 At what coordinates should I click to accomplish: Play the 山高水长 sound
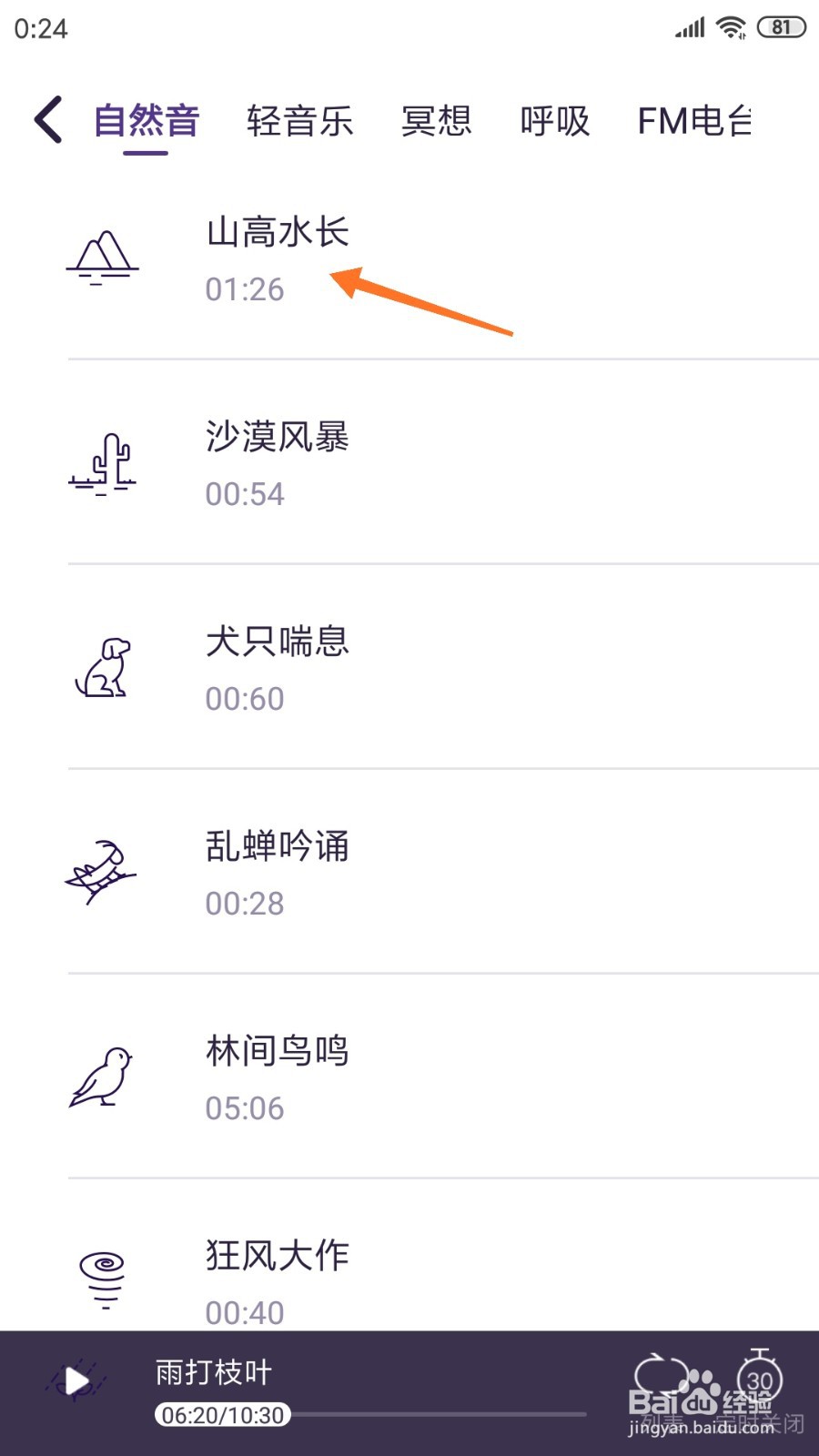click(x=443, y=258)
